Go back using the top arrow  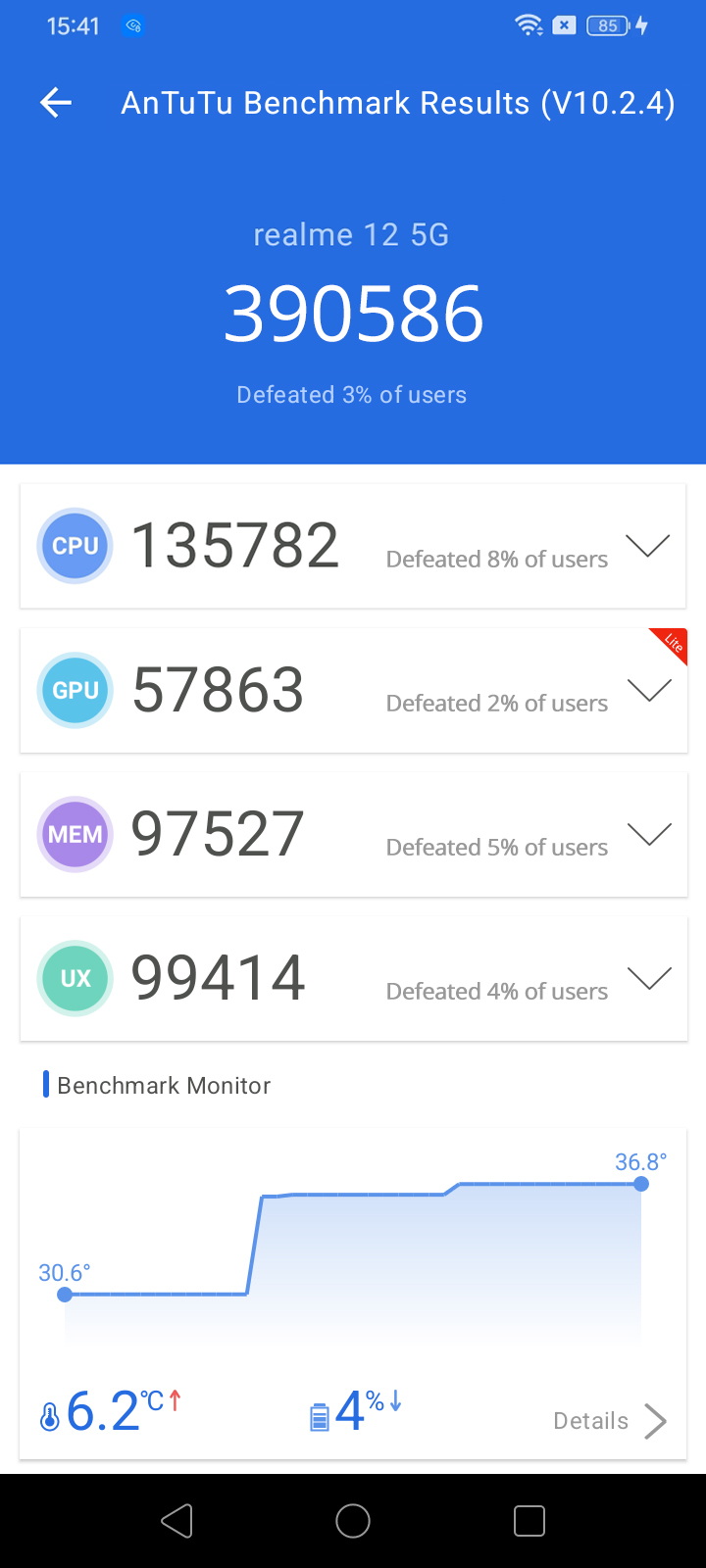point(56,103)
